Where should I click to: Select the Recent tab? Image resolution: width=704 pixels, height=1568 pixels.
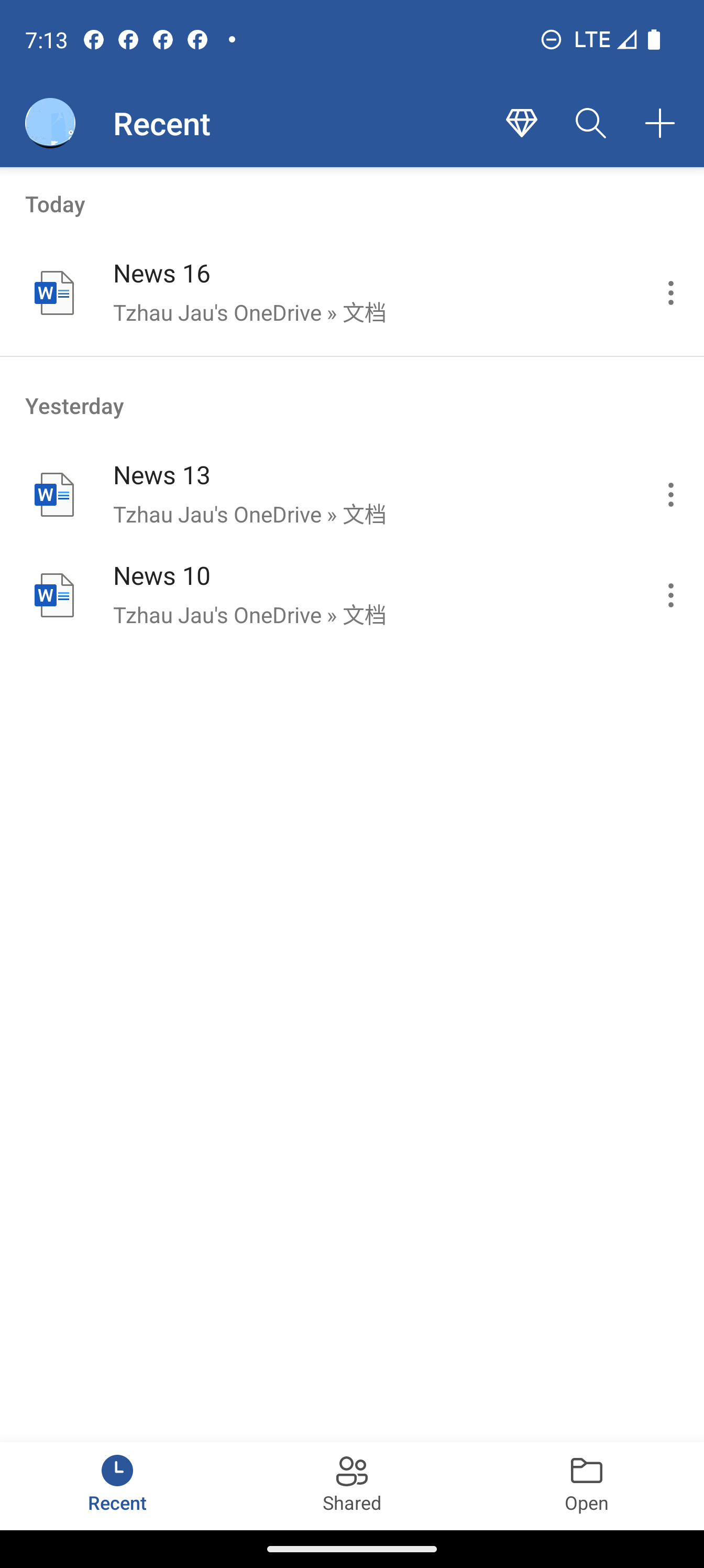[117, 1484]
